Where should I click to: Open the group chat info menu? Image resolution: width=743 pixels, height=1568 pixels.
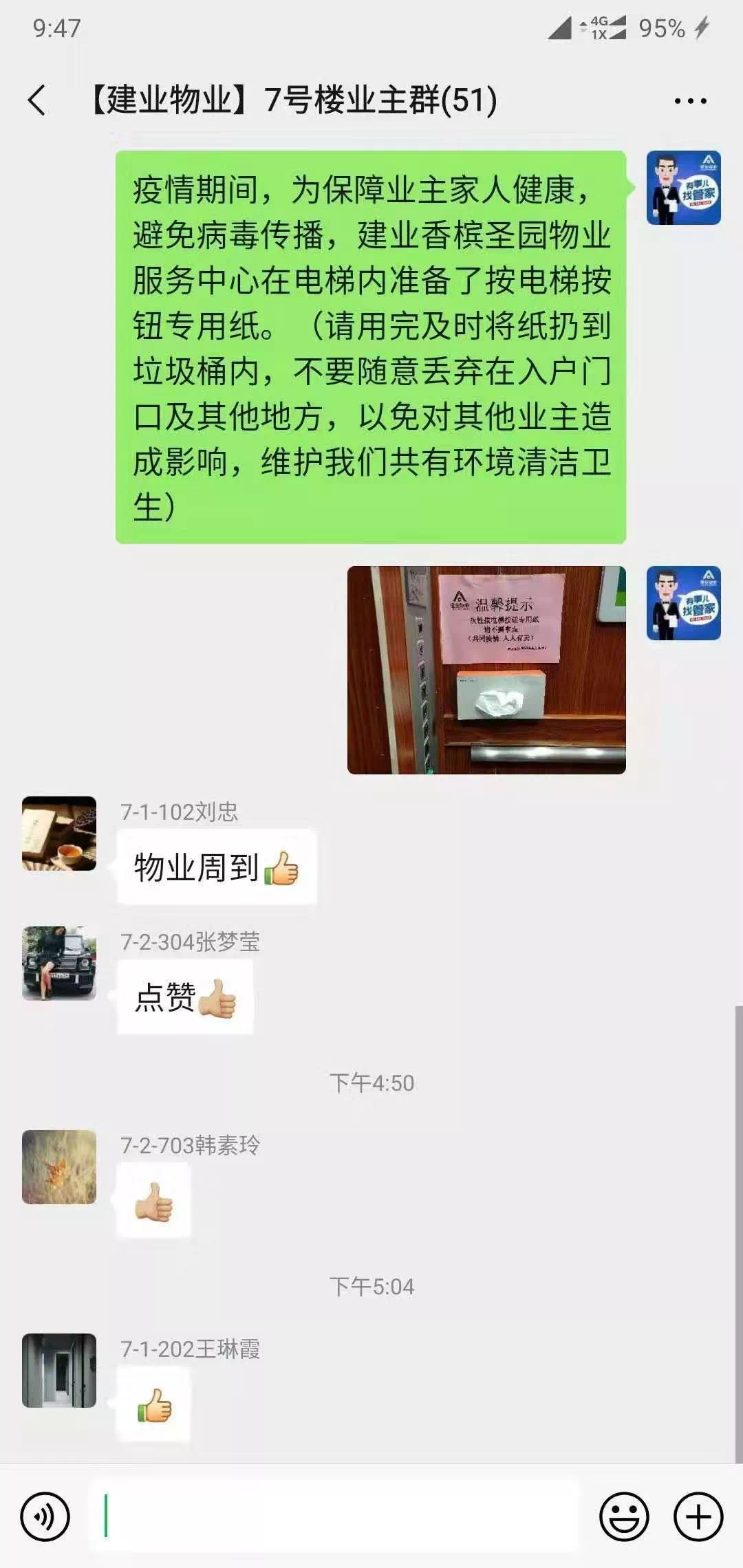click(x=690, y=101)
